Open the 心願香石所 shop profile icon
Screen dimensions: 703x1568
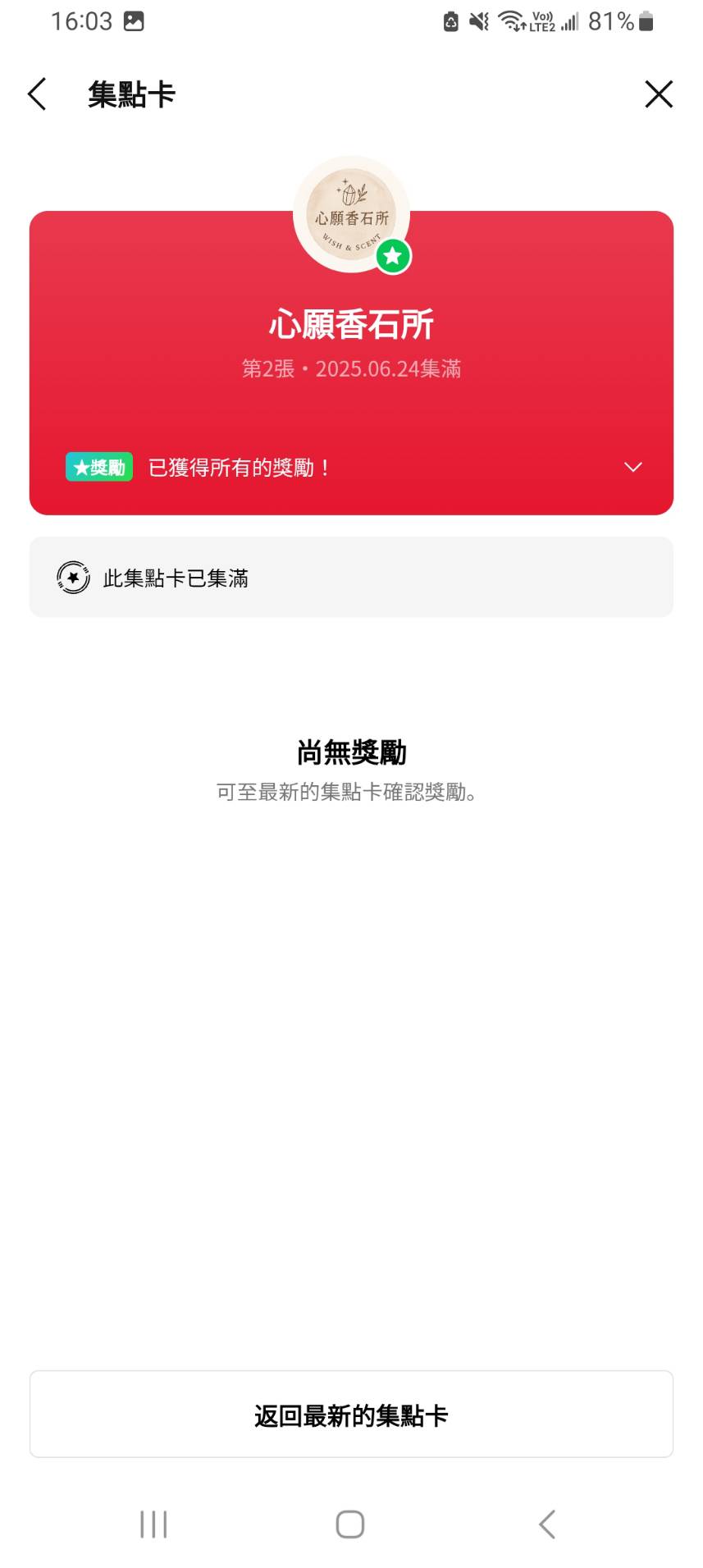(x=351, y=215)
